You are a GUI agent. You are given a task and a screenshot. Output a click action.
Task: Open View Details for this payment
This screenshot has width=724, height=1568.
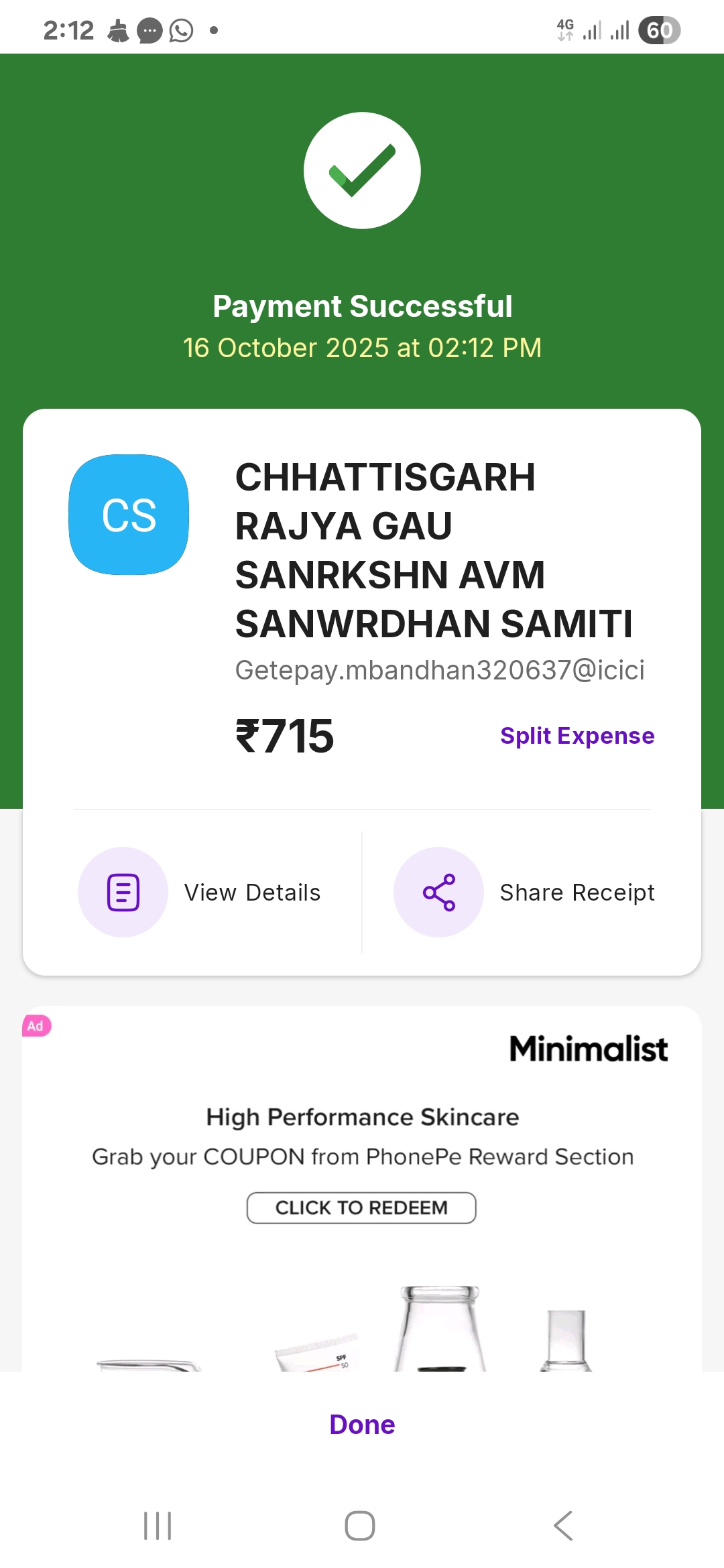(x=201, y=893)
